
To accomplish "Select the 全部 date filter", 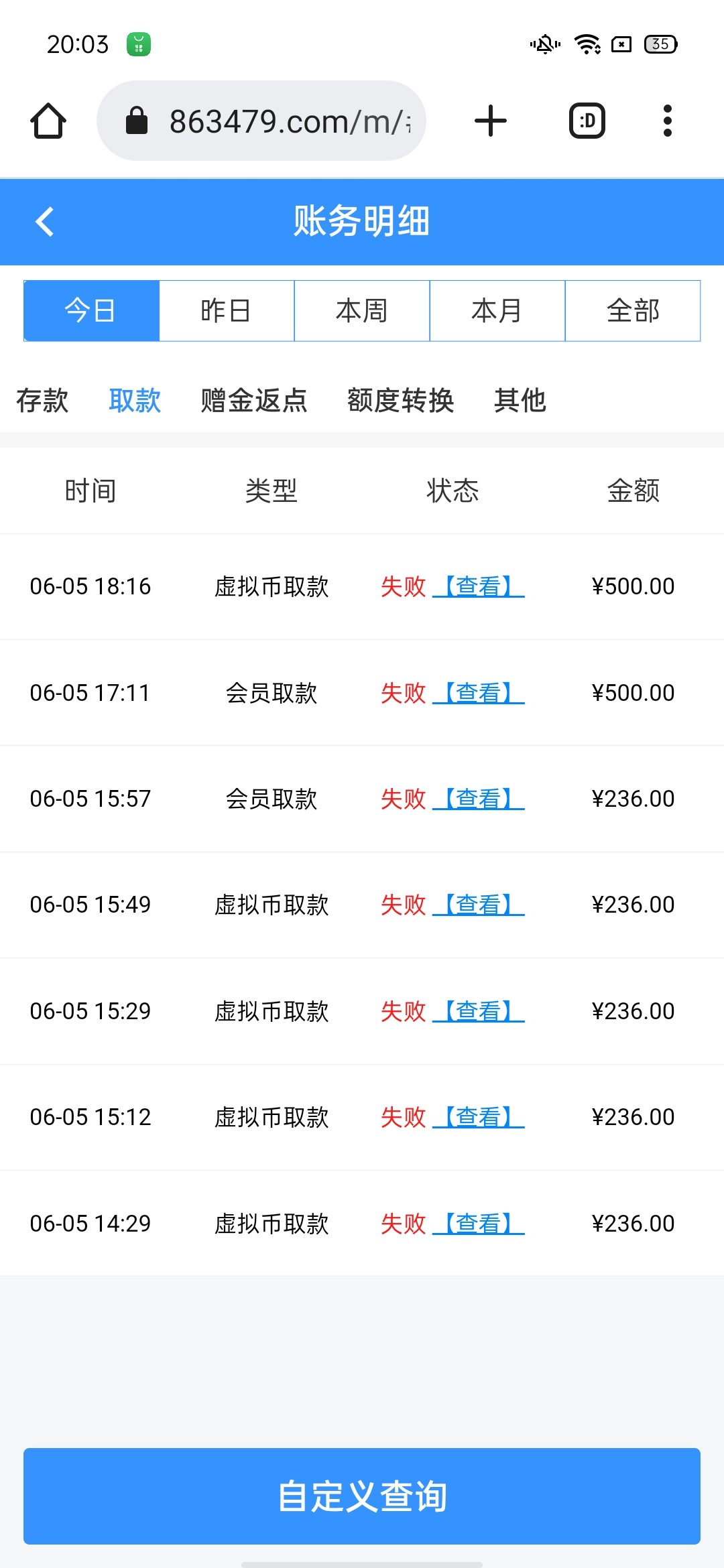I will coord(632,310).
